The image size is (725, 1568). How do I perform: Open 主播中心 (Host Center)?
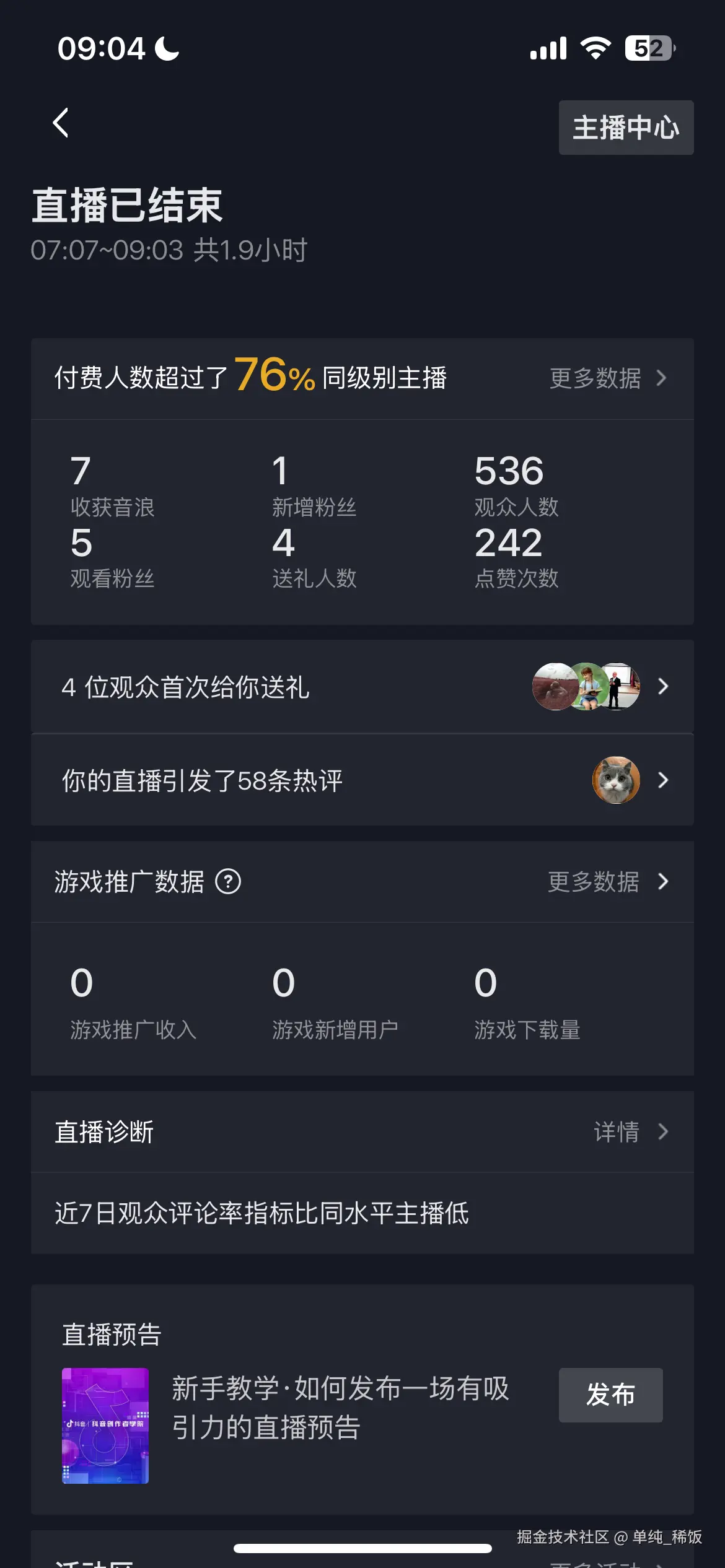coord(626,128)
